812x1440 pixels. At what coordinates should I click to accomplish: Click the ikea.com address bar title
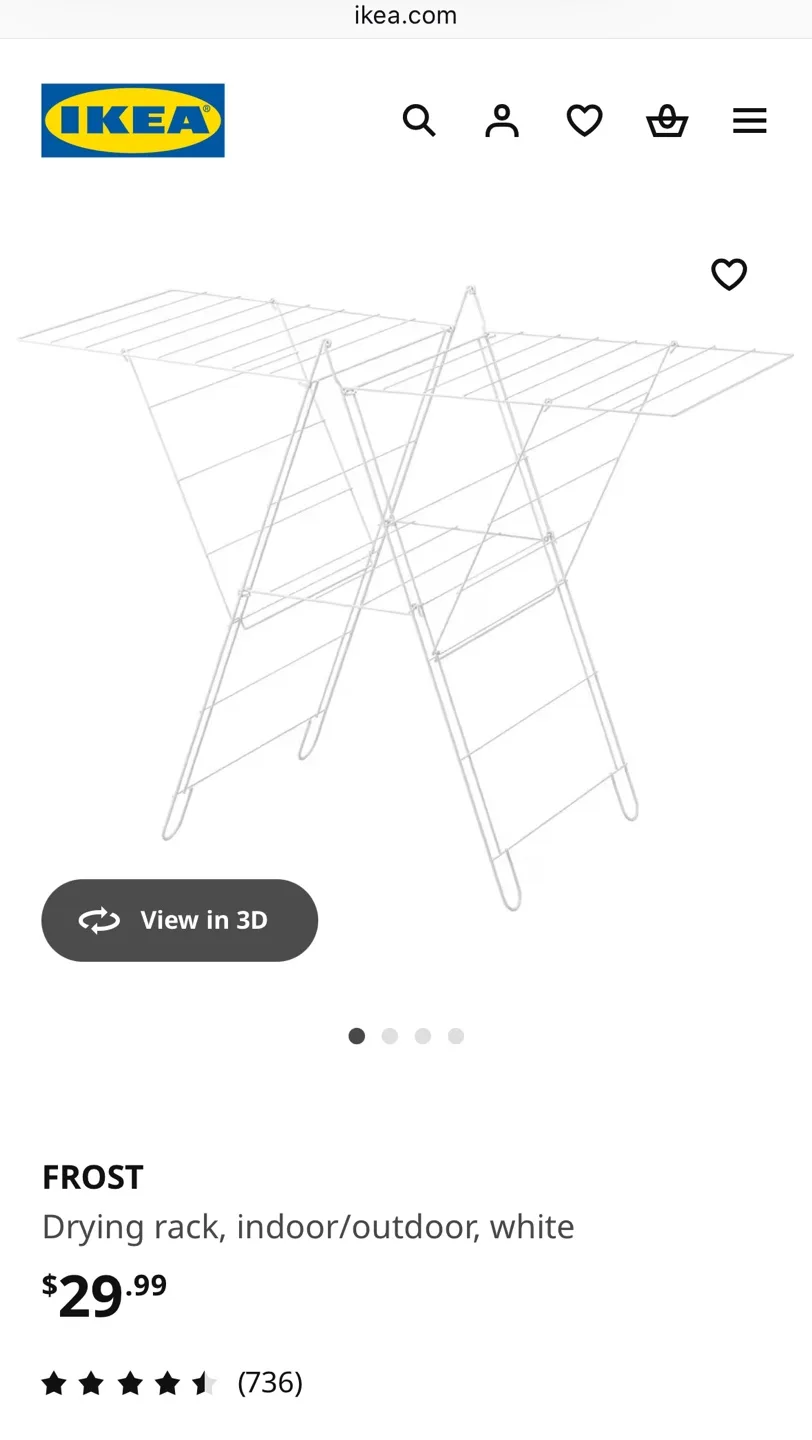pos(405,15)
